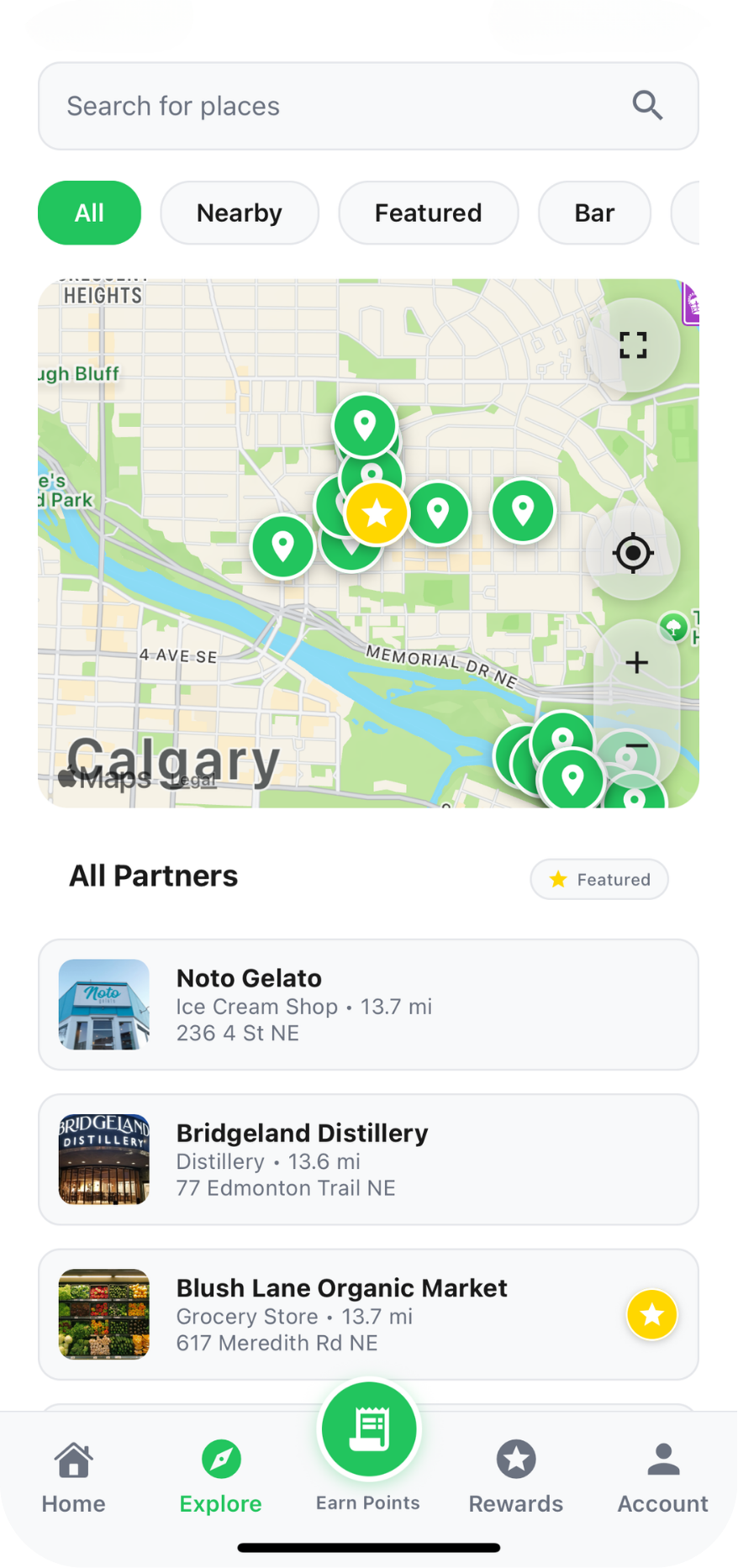Open Earn Points receipt icon
Image resolution: width=738 pixels, height=1568 pixels.
click(x=368, y=1427)
